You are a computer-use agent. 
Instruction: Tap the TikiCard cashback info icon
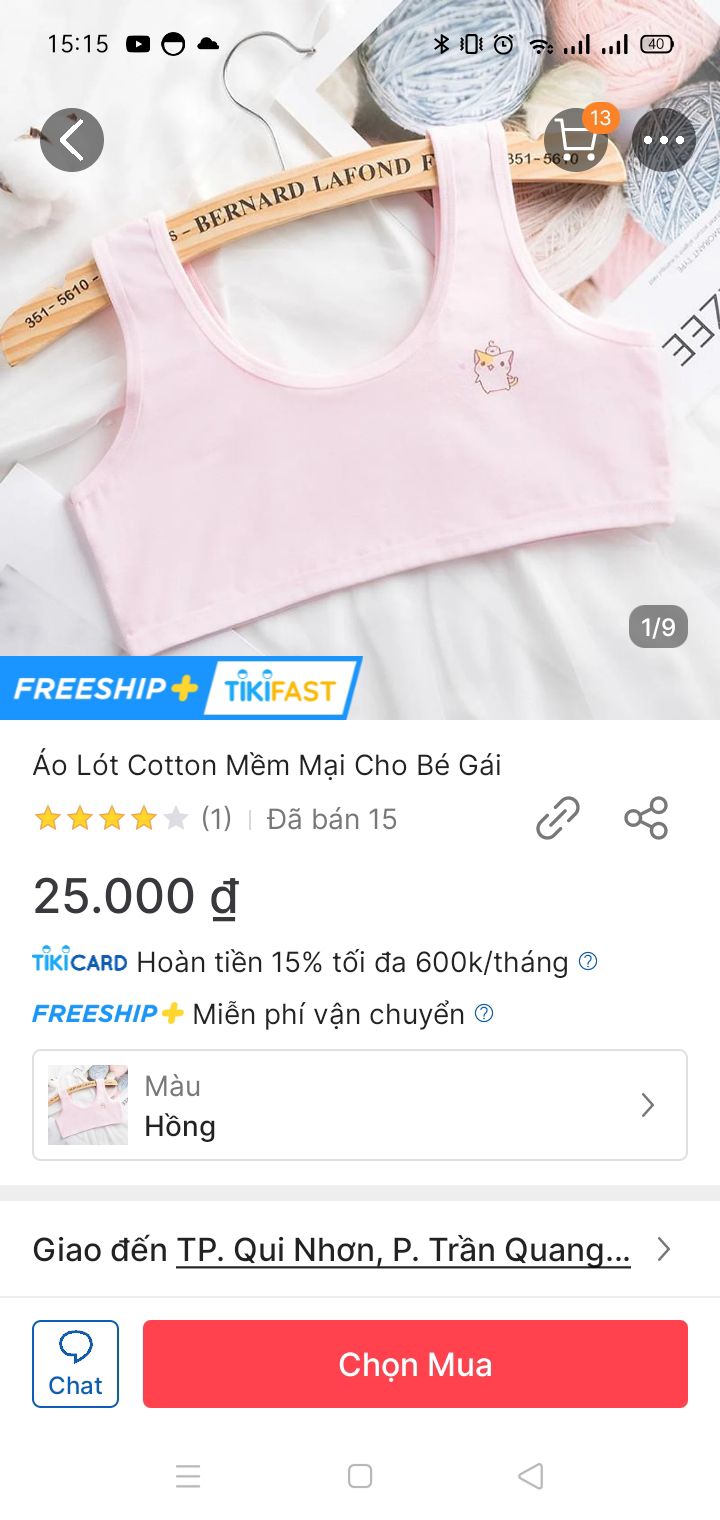click(588, 962)
